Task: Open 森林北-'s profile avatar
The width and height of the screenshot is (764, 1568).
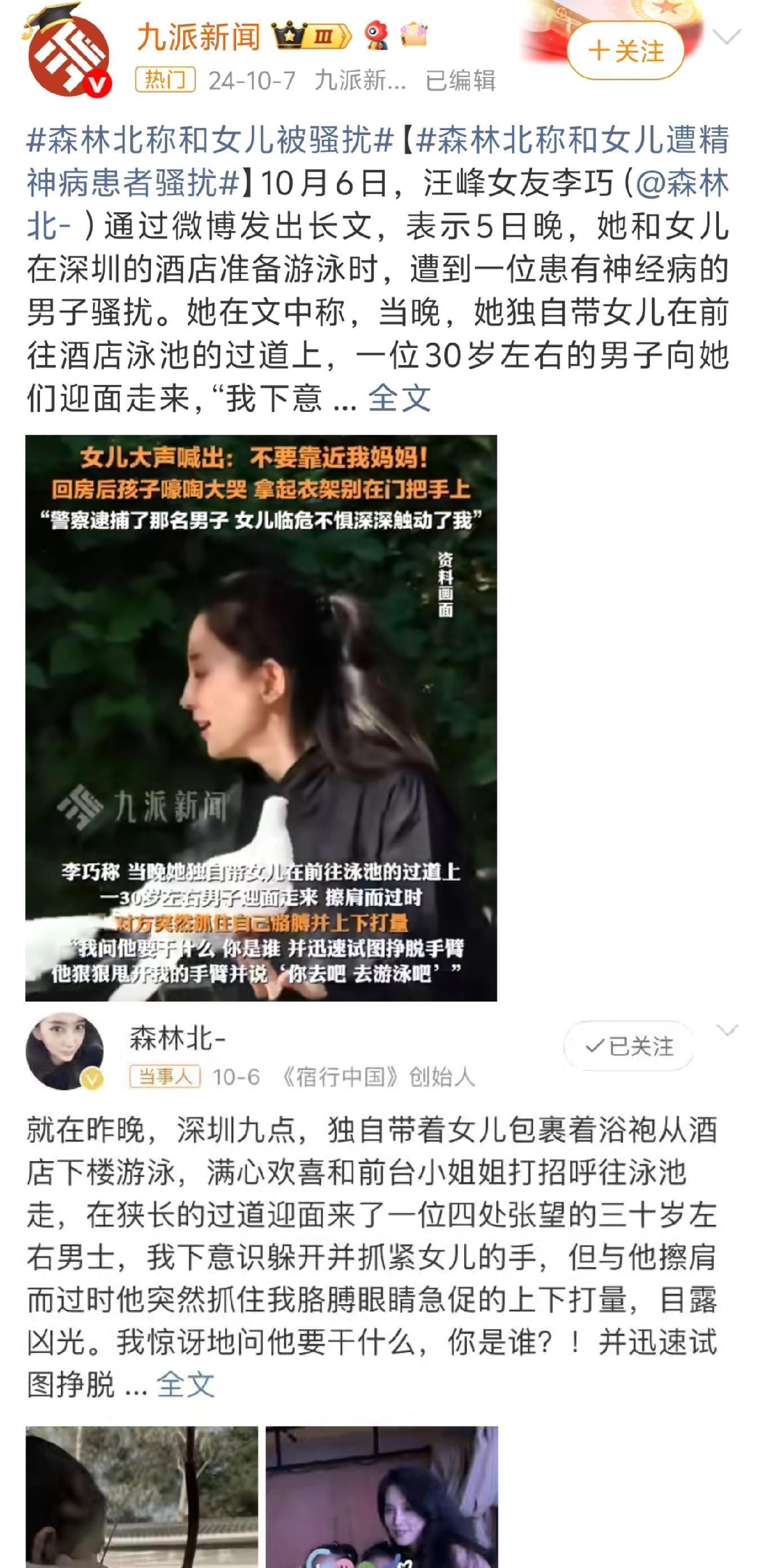Action: coord(64,1051)
